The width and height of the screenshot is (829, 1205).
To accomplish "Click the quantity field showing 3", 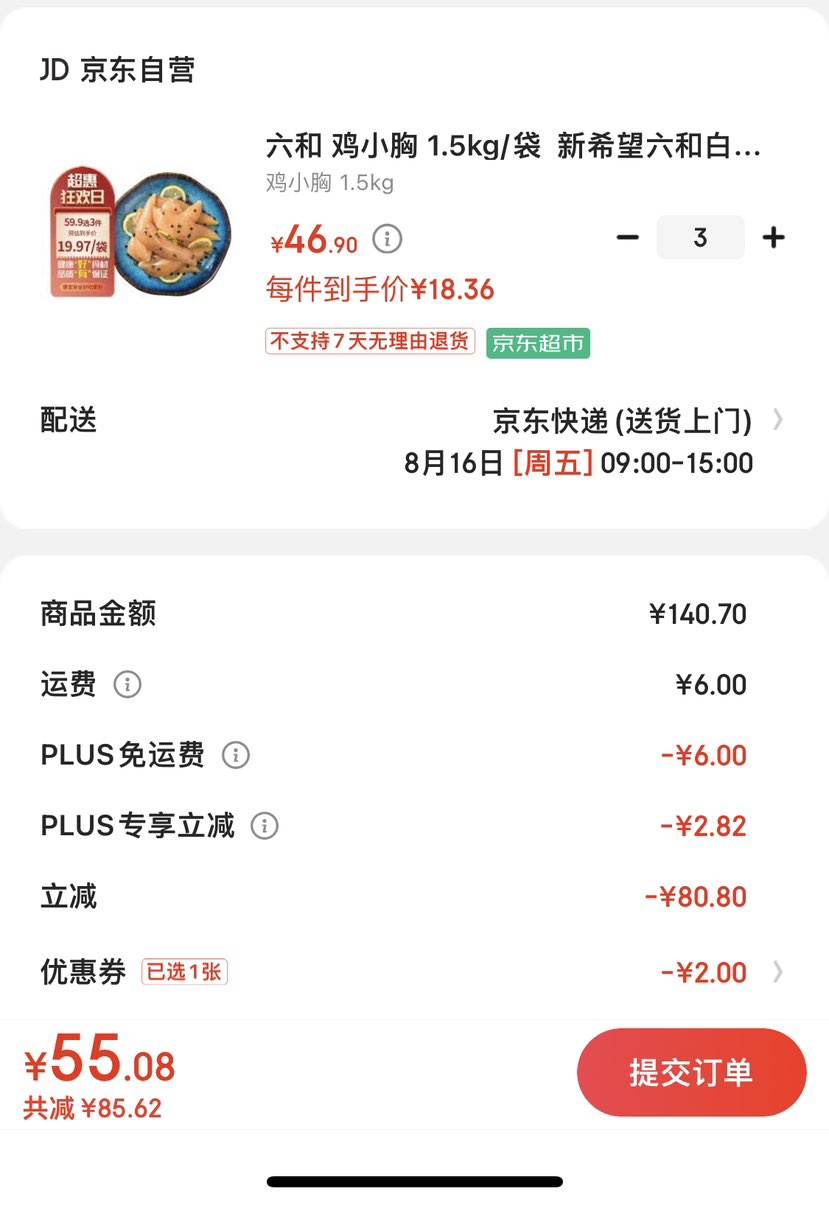I will point(700,237).
